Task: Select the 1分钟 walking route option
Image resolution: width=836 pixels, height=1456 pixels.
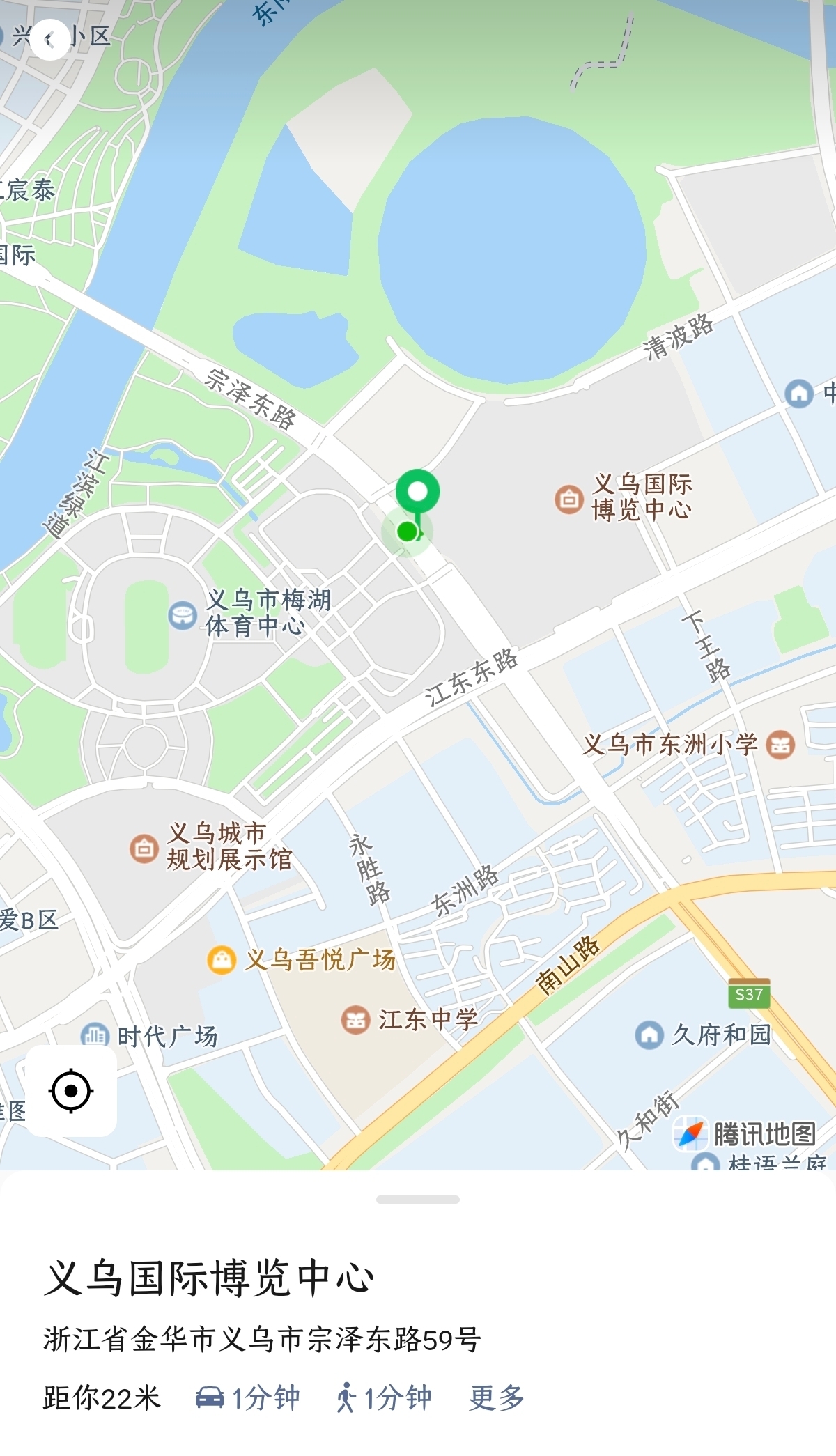Action: [x=384, y=1397]
